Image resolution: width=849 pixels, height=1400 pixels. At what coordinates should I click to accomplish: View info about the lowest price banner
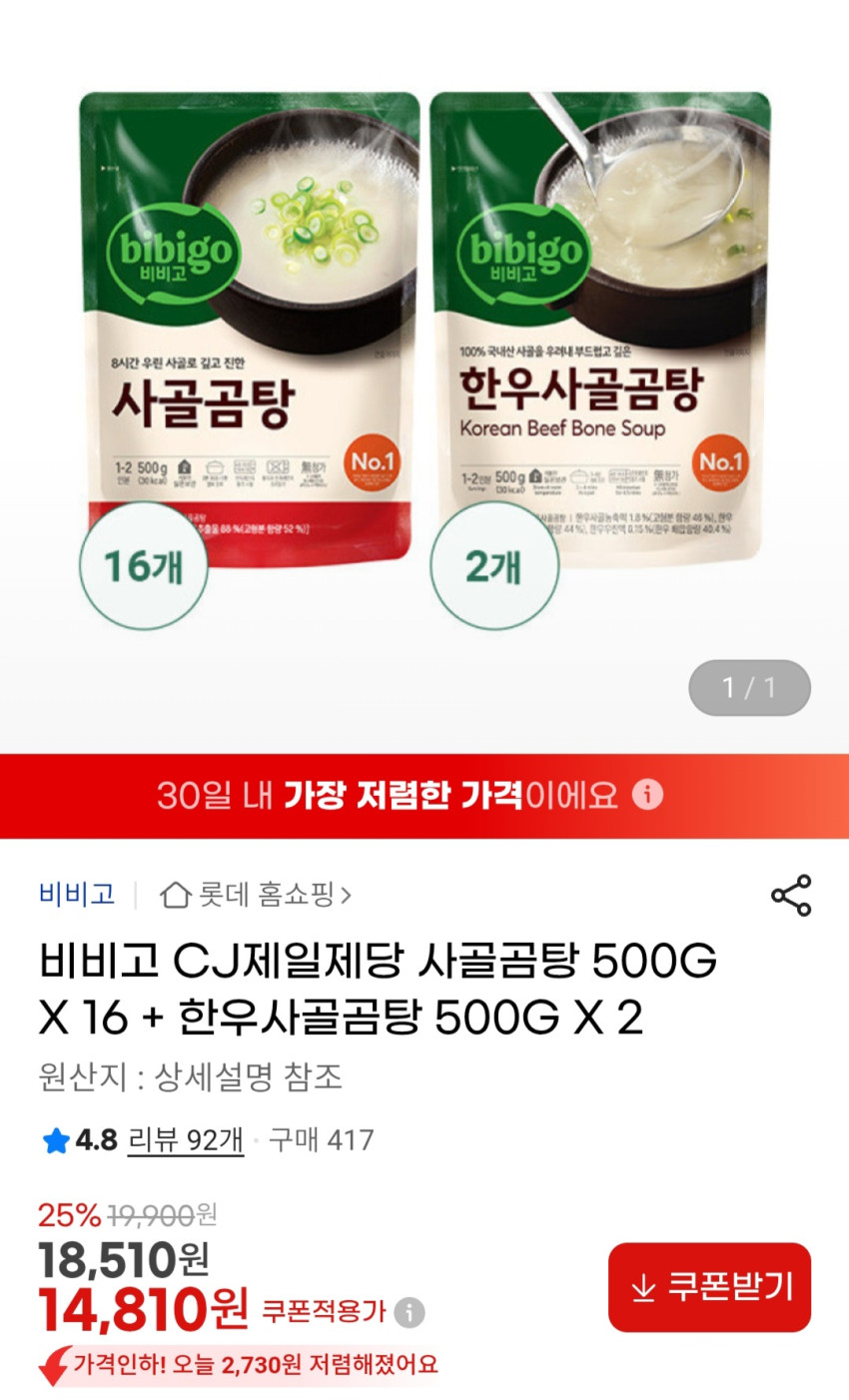(x=648, y=795)
